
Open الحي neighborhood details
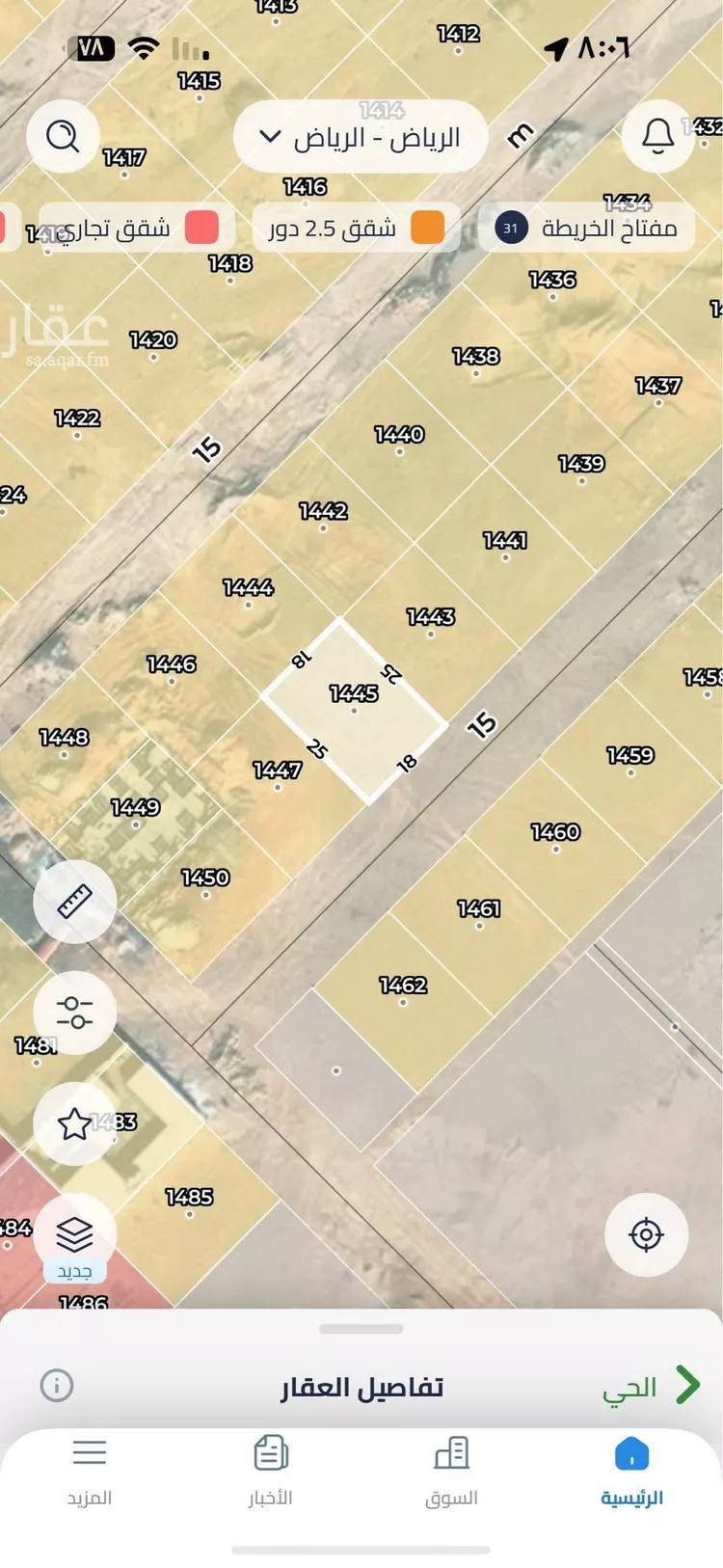tap(651, 1387)
